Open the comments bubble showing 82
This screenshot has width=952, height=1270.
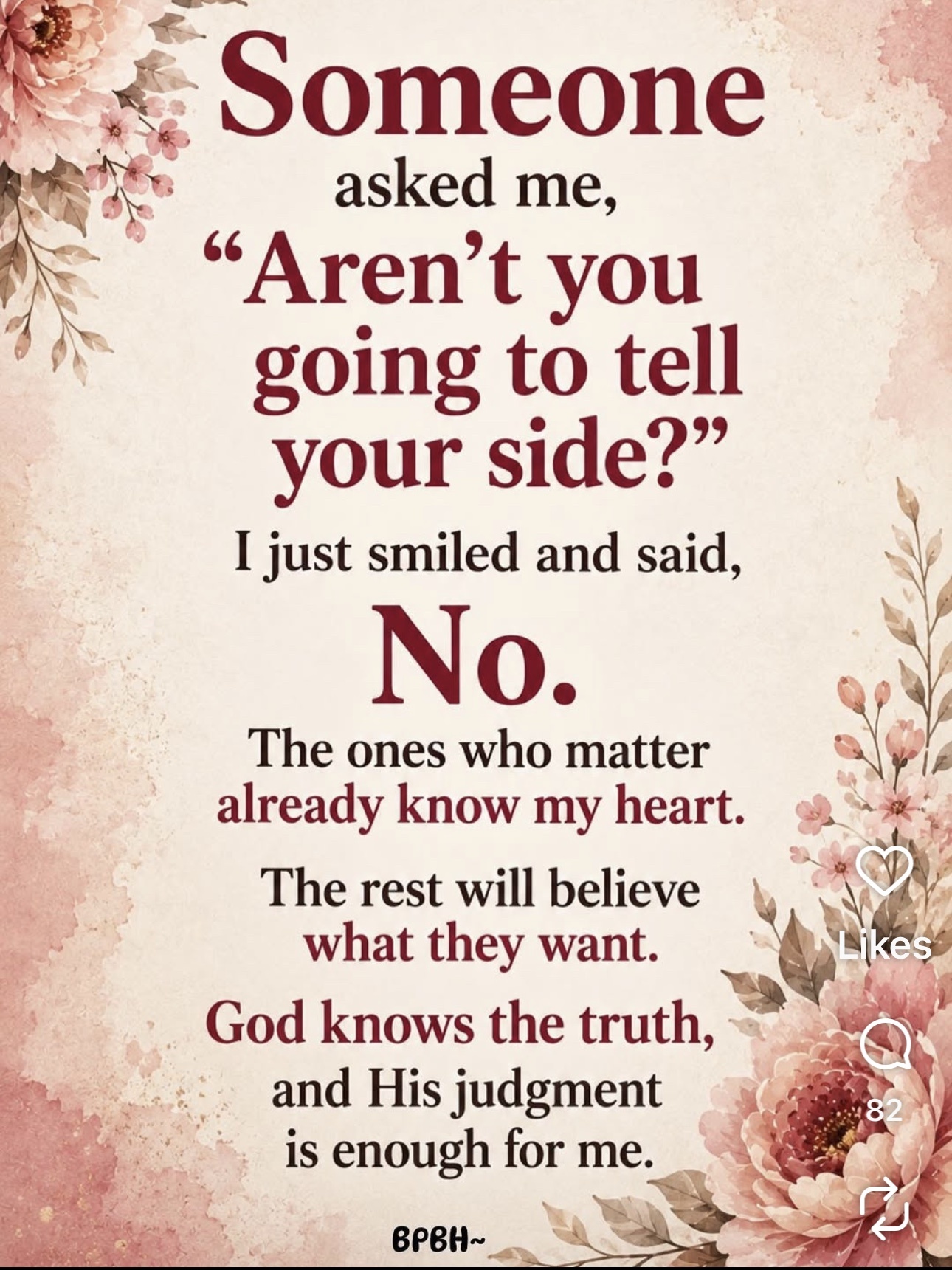point(885,1044)
